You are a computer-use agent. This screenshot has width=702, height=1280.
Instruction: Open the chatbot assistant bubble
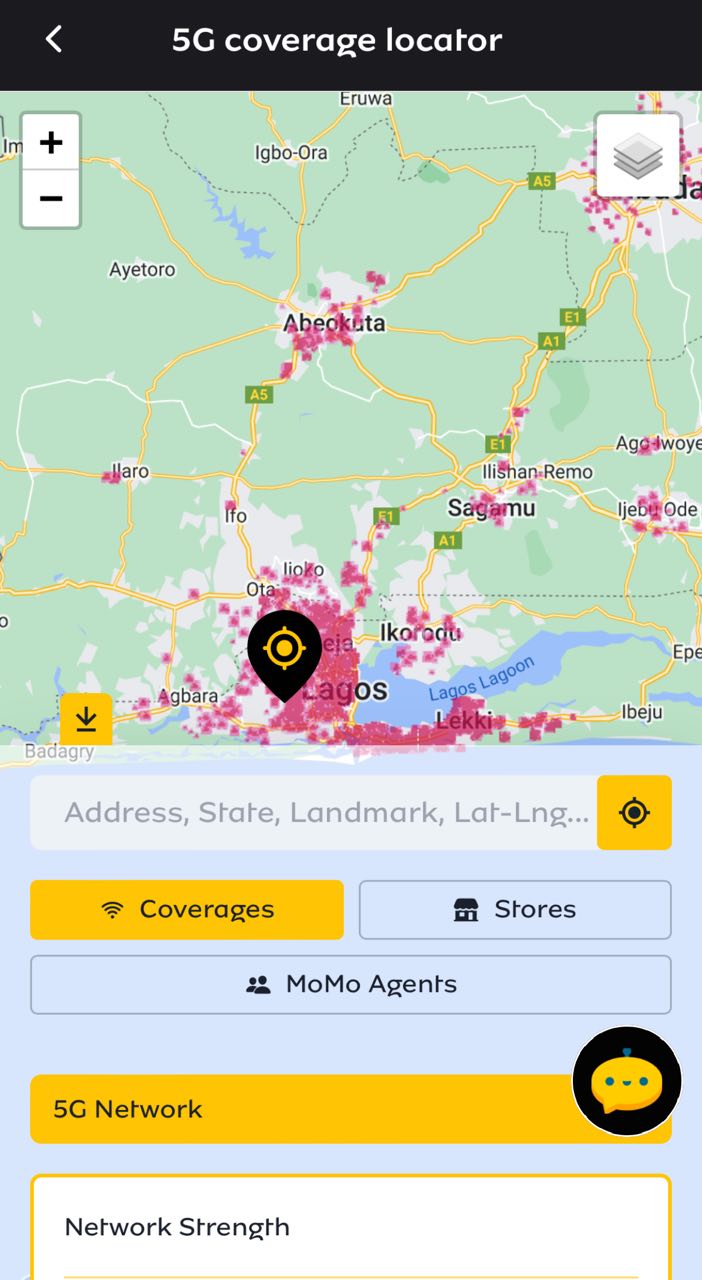[x=627, y=1081]
